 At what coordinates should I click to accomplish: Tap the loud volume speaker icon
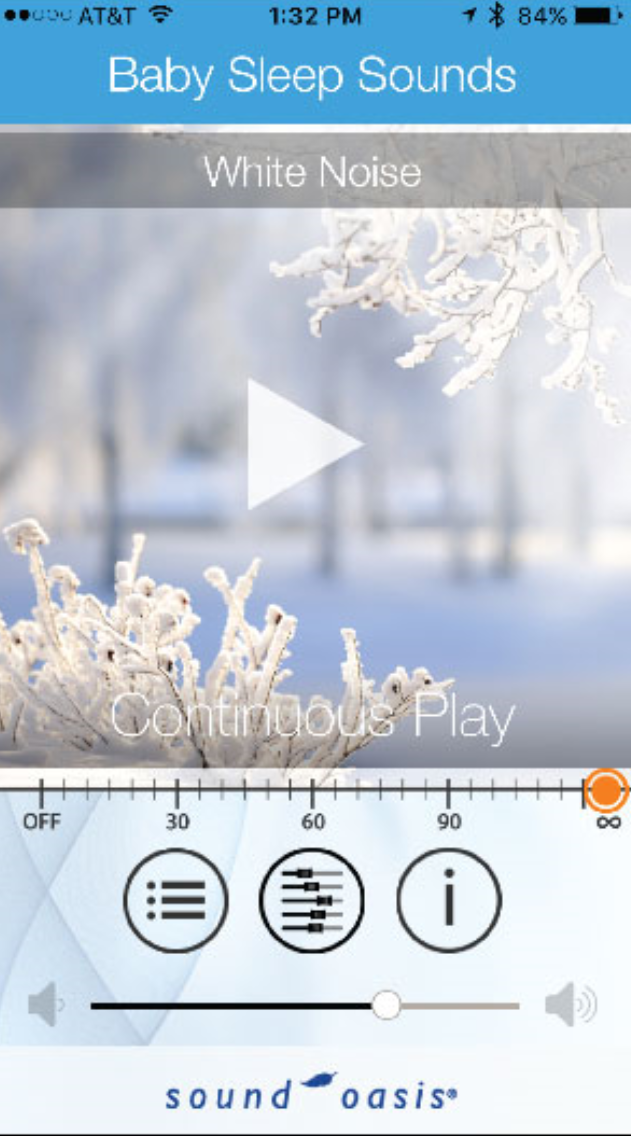[x=571, y=1004]
